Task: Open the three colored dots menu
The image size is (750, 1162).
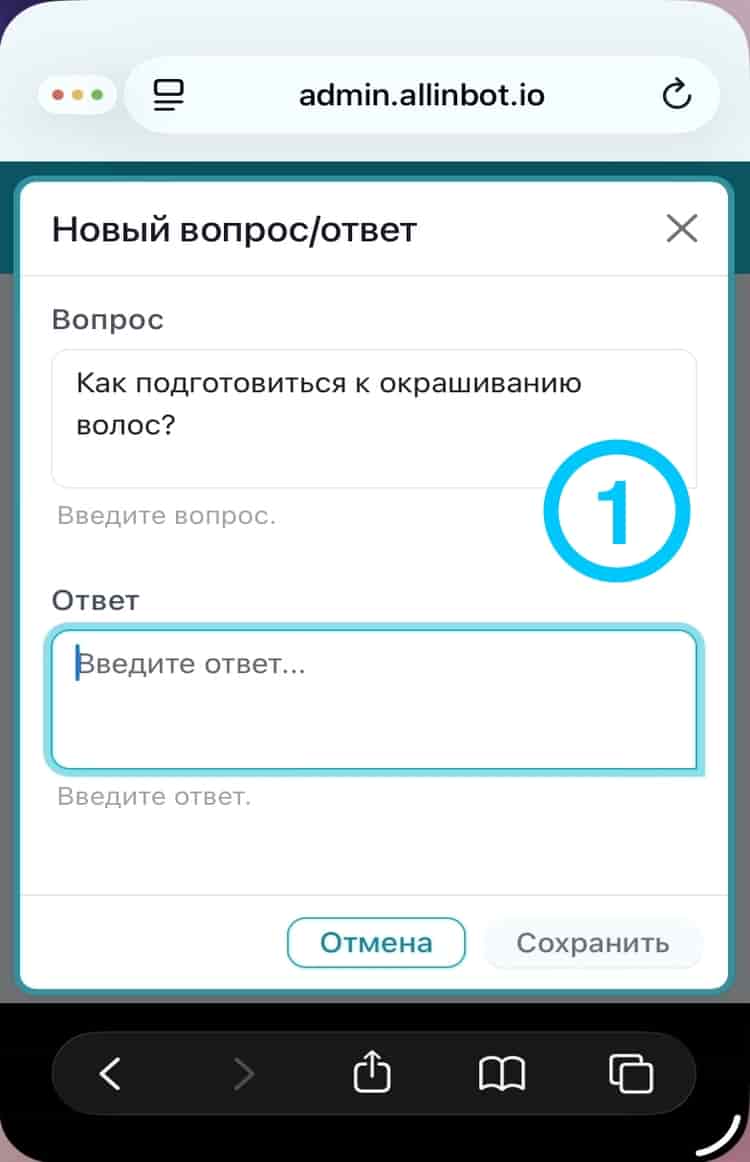Action: [x=77, y=95]
